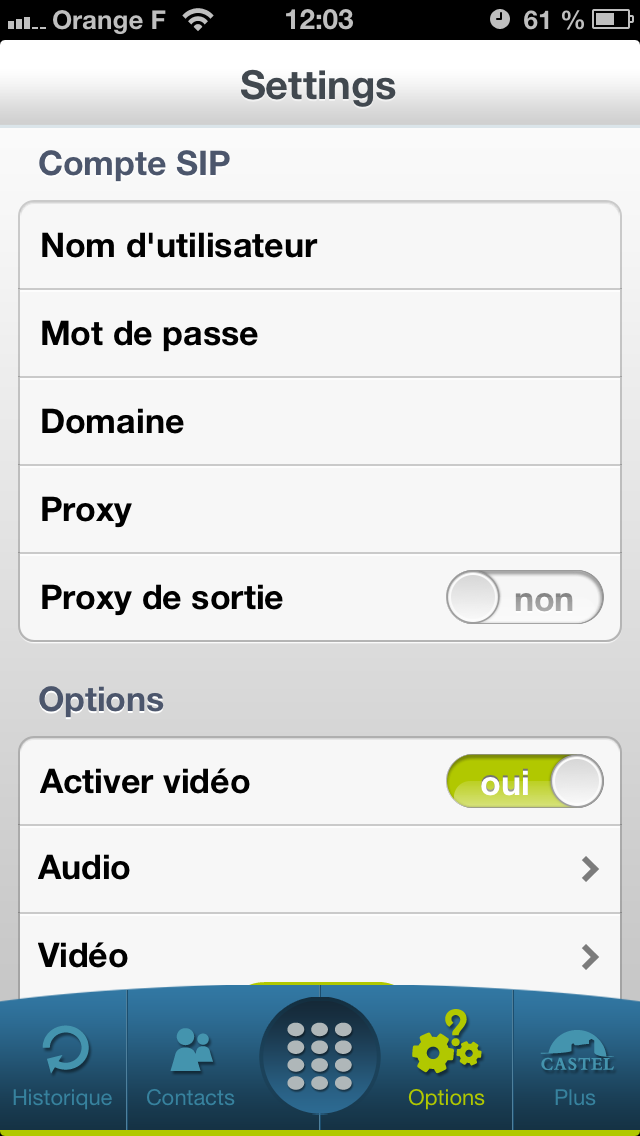Tap the Nom d'utilisateur field
This screenshot has width=640, height=1136.
(x=320, y=246)
